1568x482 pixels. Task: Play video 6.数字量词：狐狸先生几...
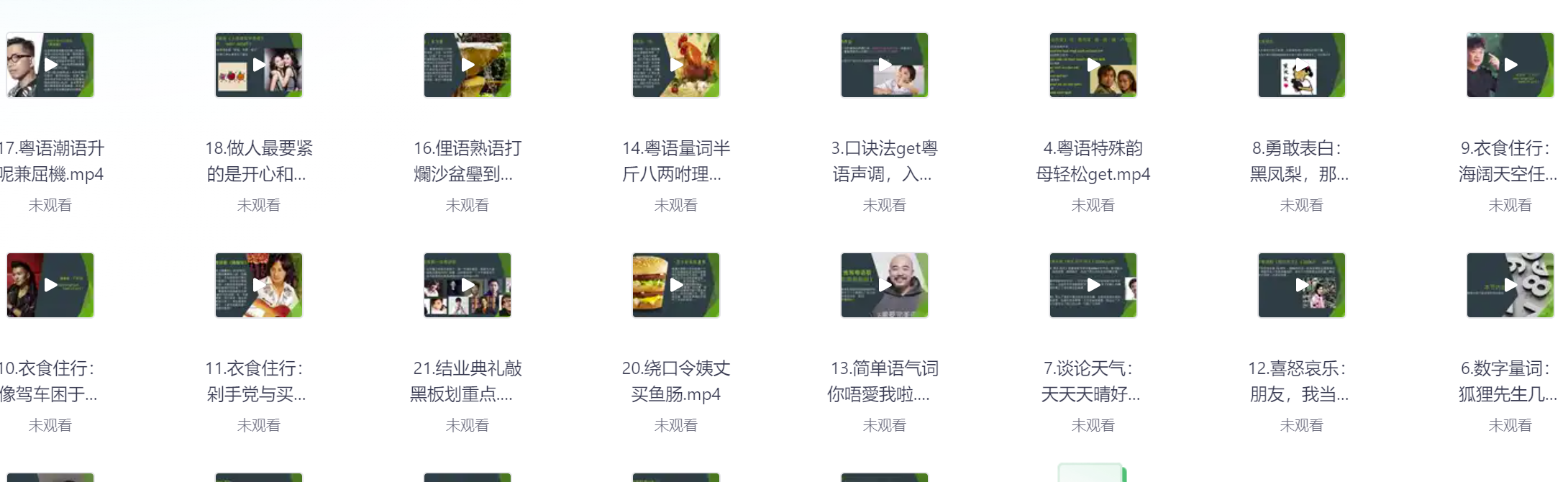[x=1510, y=286]
